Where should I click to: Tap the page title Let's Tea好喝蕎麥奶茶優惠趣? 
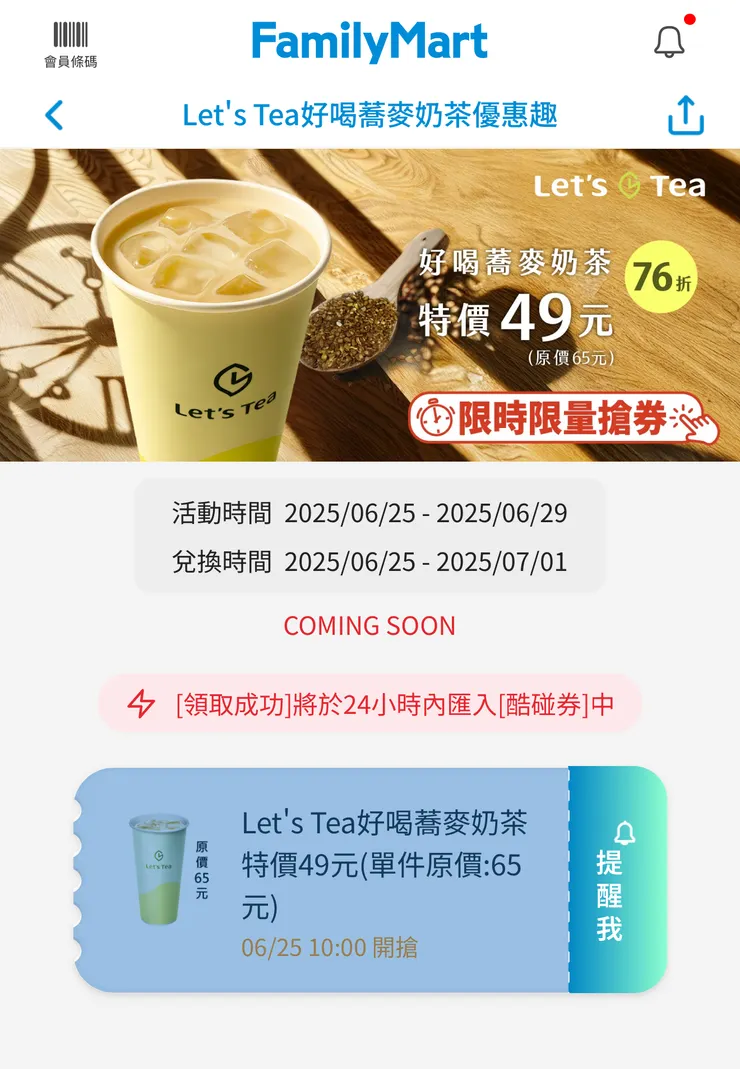pos(370,115)
